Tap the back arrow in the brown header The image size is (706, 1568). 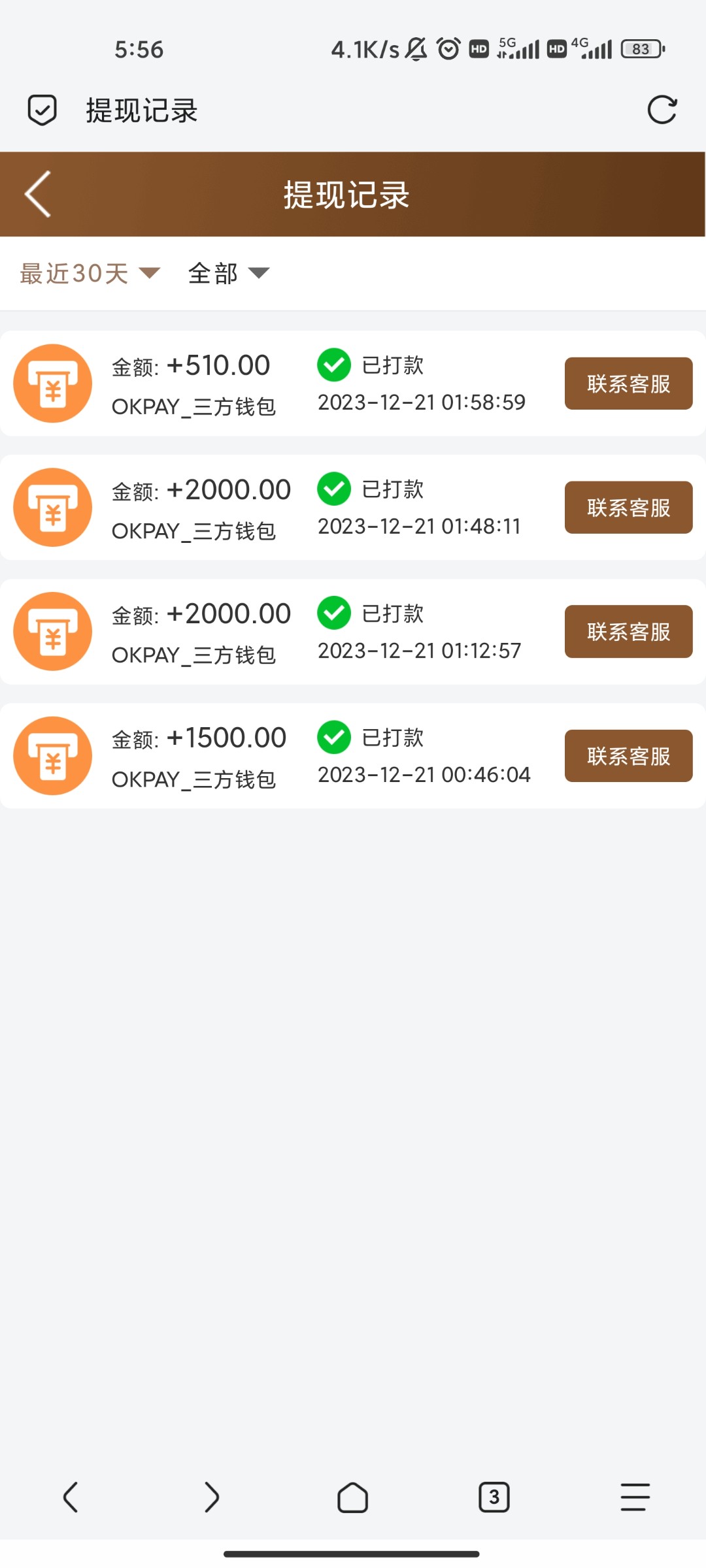click(37, 194)
